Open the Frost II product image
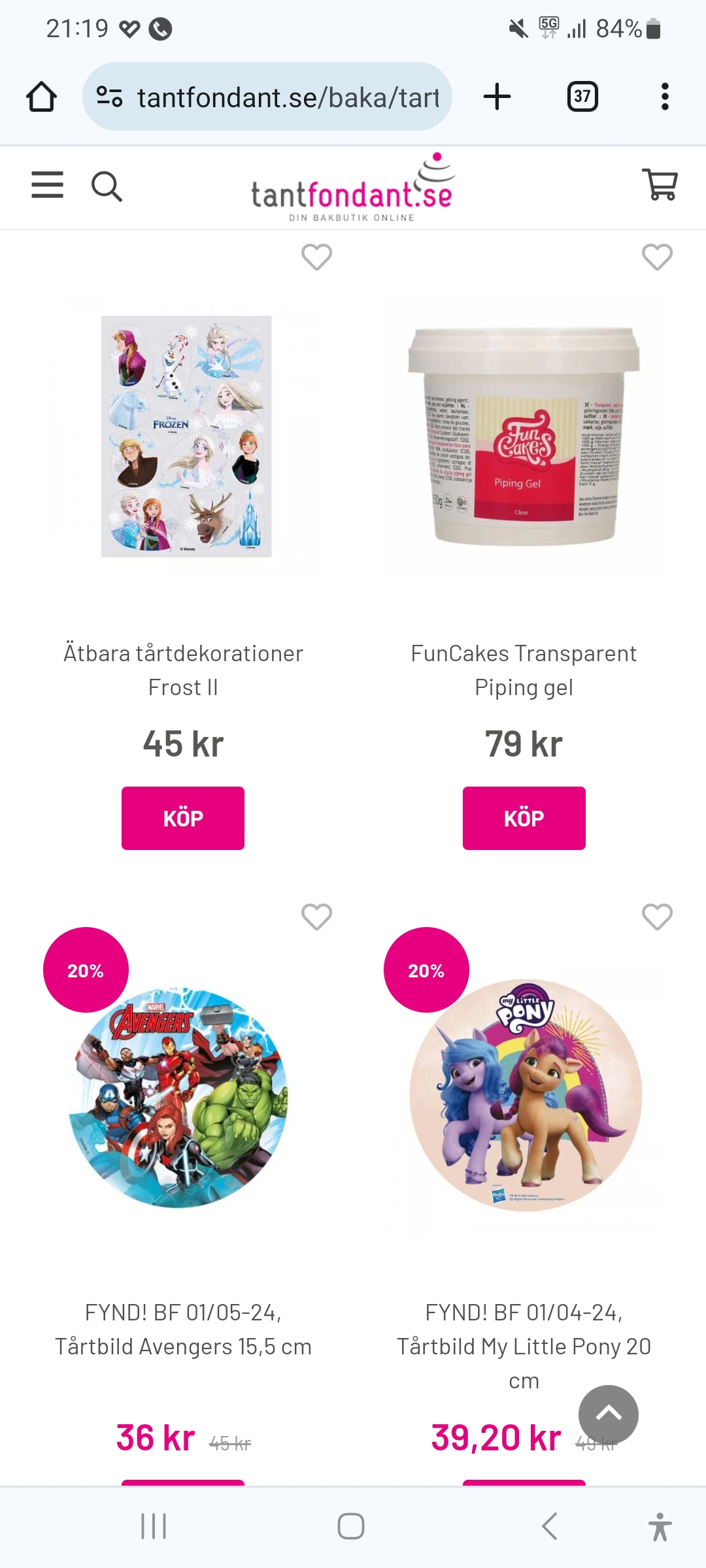Image resolution: width=706 pixels, height=1568 pixels. click(186, 436)
